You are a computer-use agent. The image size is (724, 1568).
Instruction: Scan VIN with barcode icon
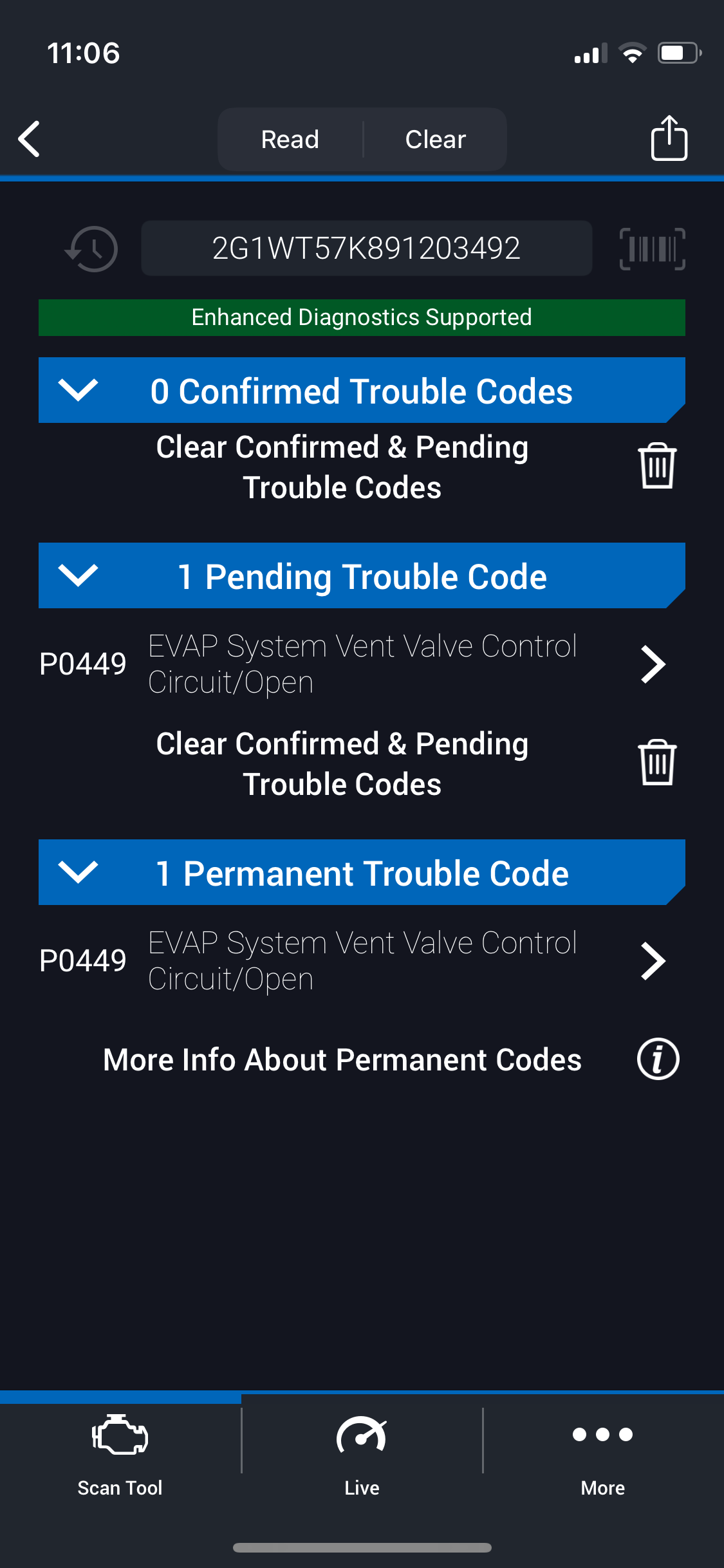652,249
